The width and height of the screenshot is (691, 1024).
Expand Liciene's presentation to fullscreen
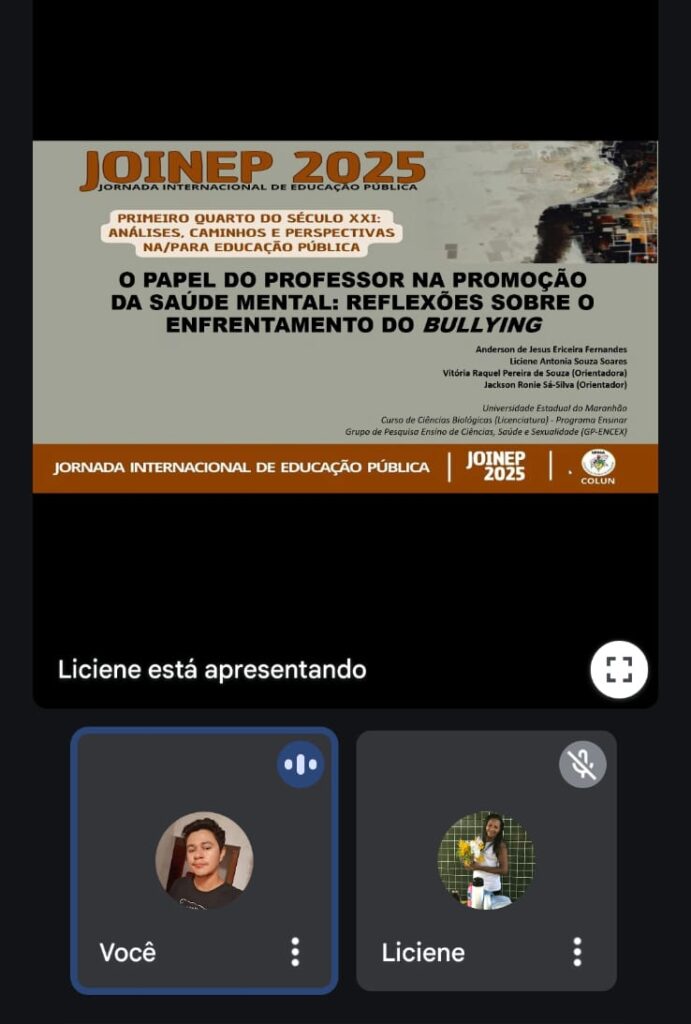(x=619, y=669)
